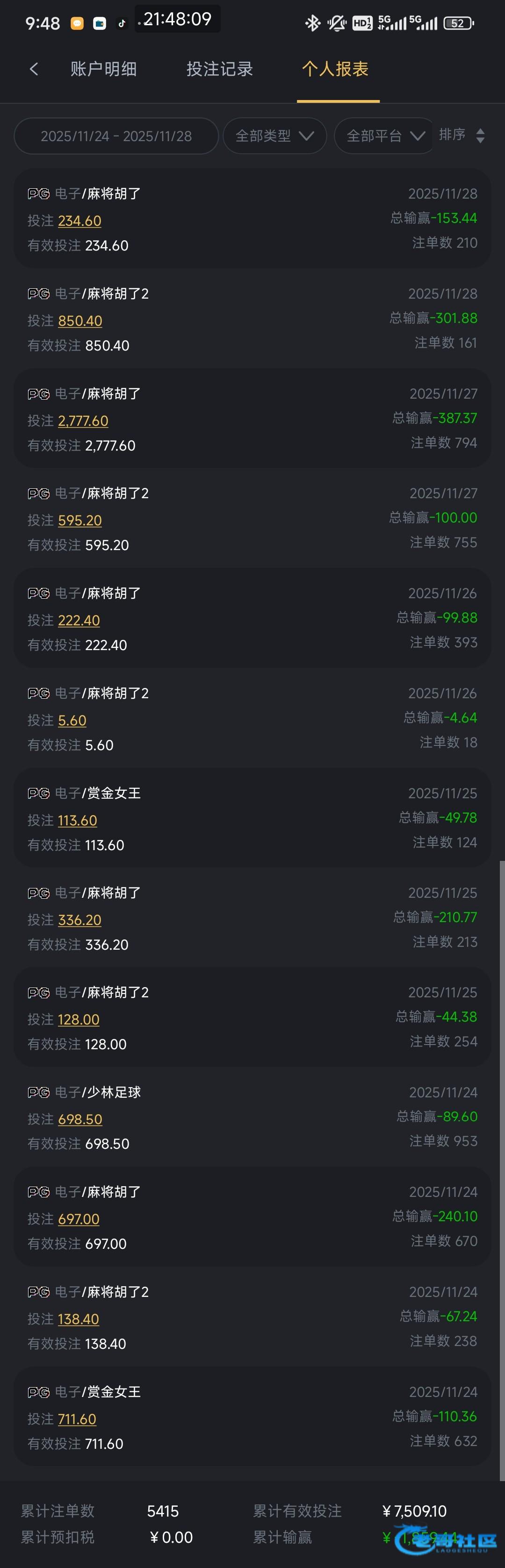Open the 113.60 bet amount link
This screenshot has height=1568, width=505.
click(77, 821)
